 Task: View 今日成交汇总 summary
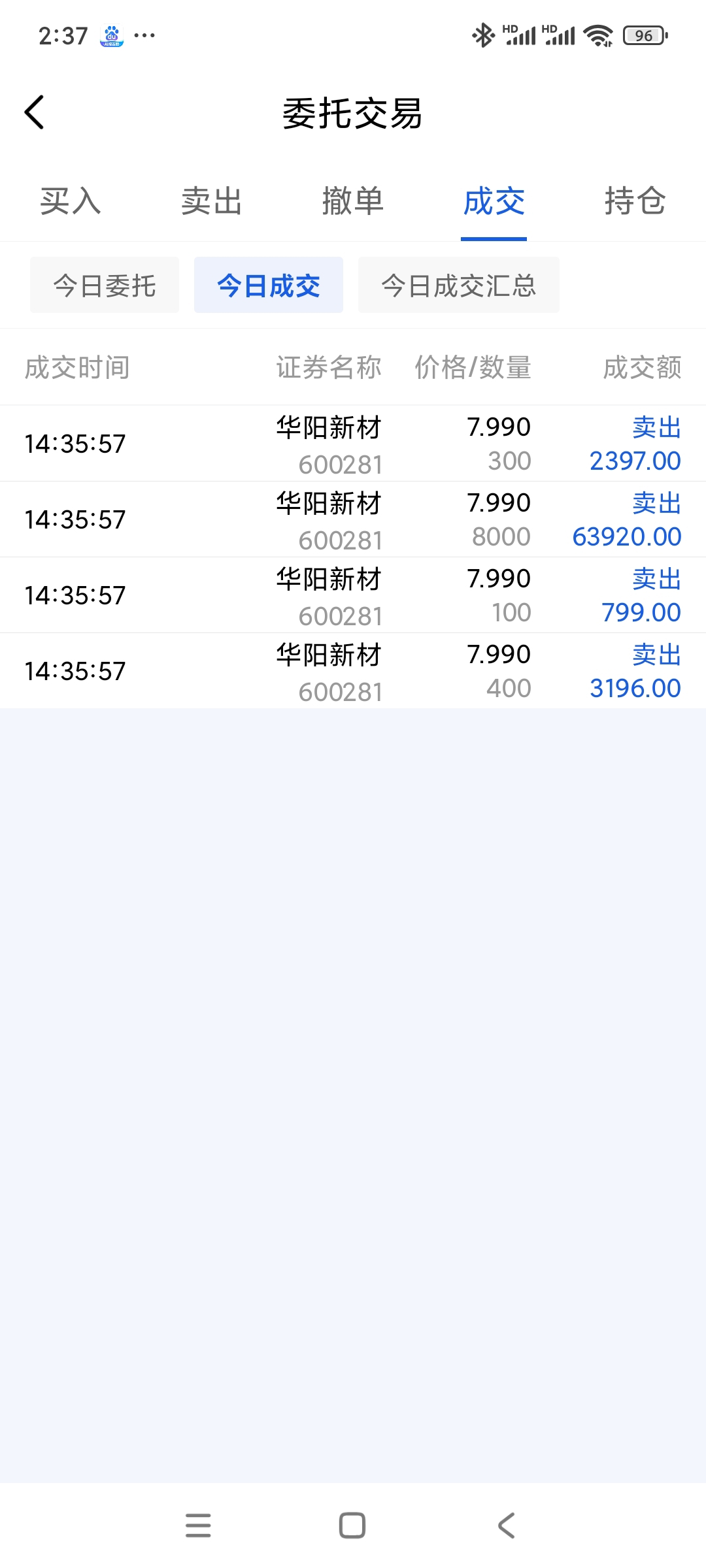click(x=459, y=285)
